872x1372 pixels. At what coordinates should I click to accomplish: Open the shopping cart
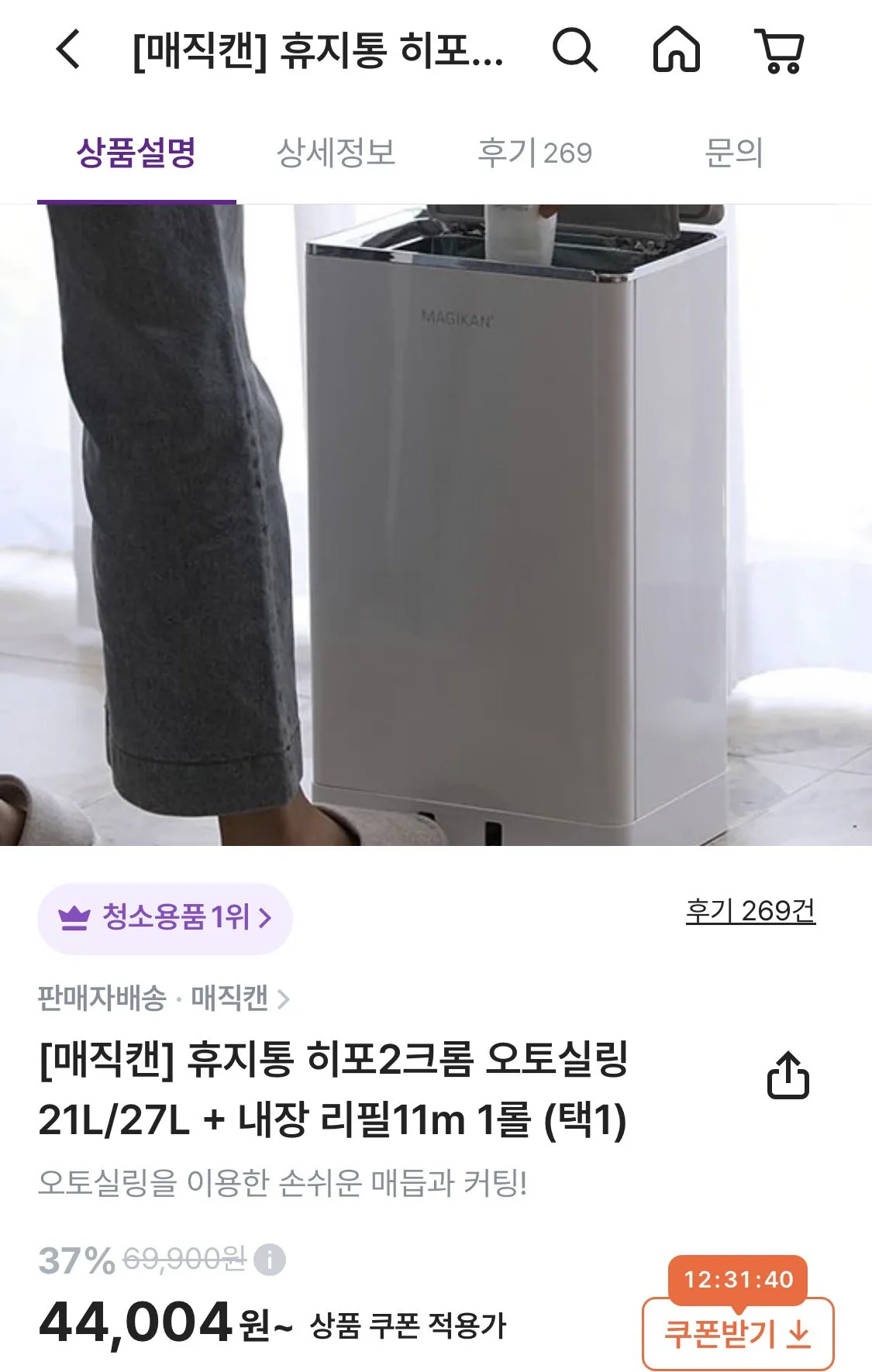coord(780,50)
